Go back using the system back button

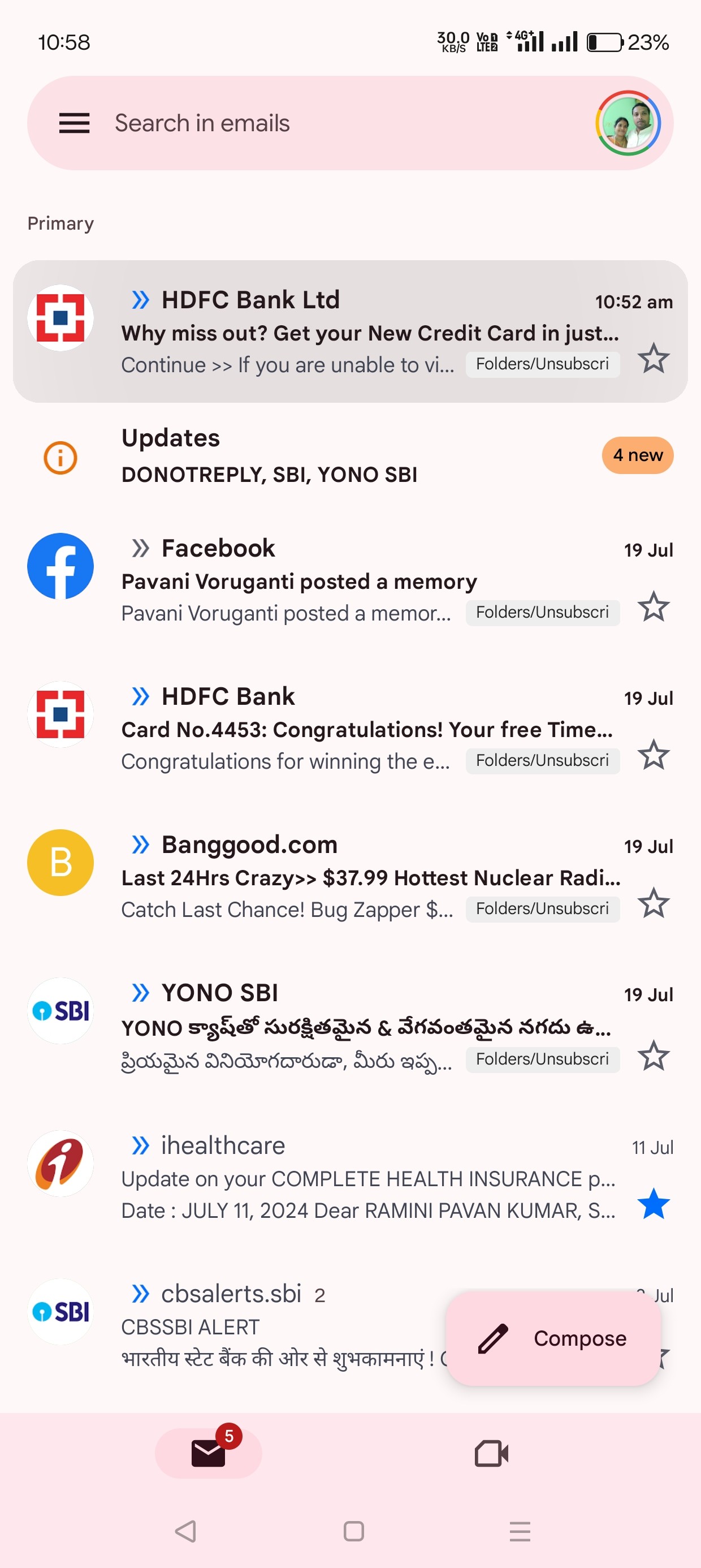(185, 1531)
